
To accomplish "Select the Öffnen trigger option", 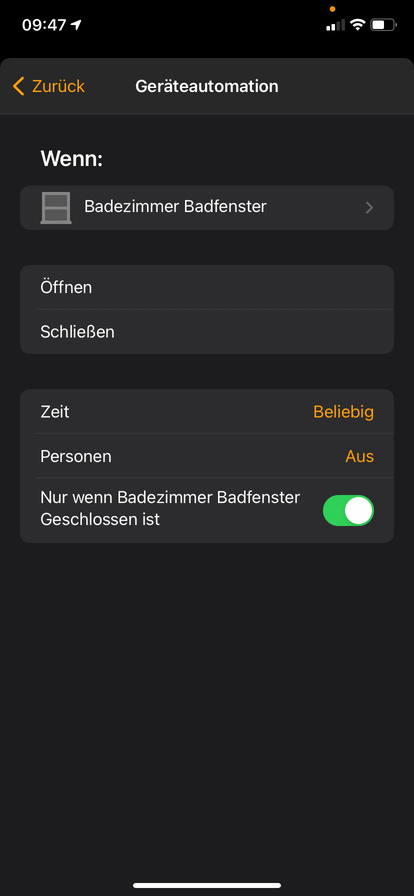I will point(207,287).
